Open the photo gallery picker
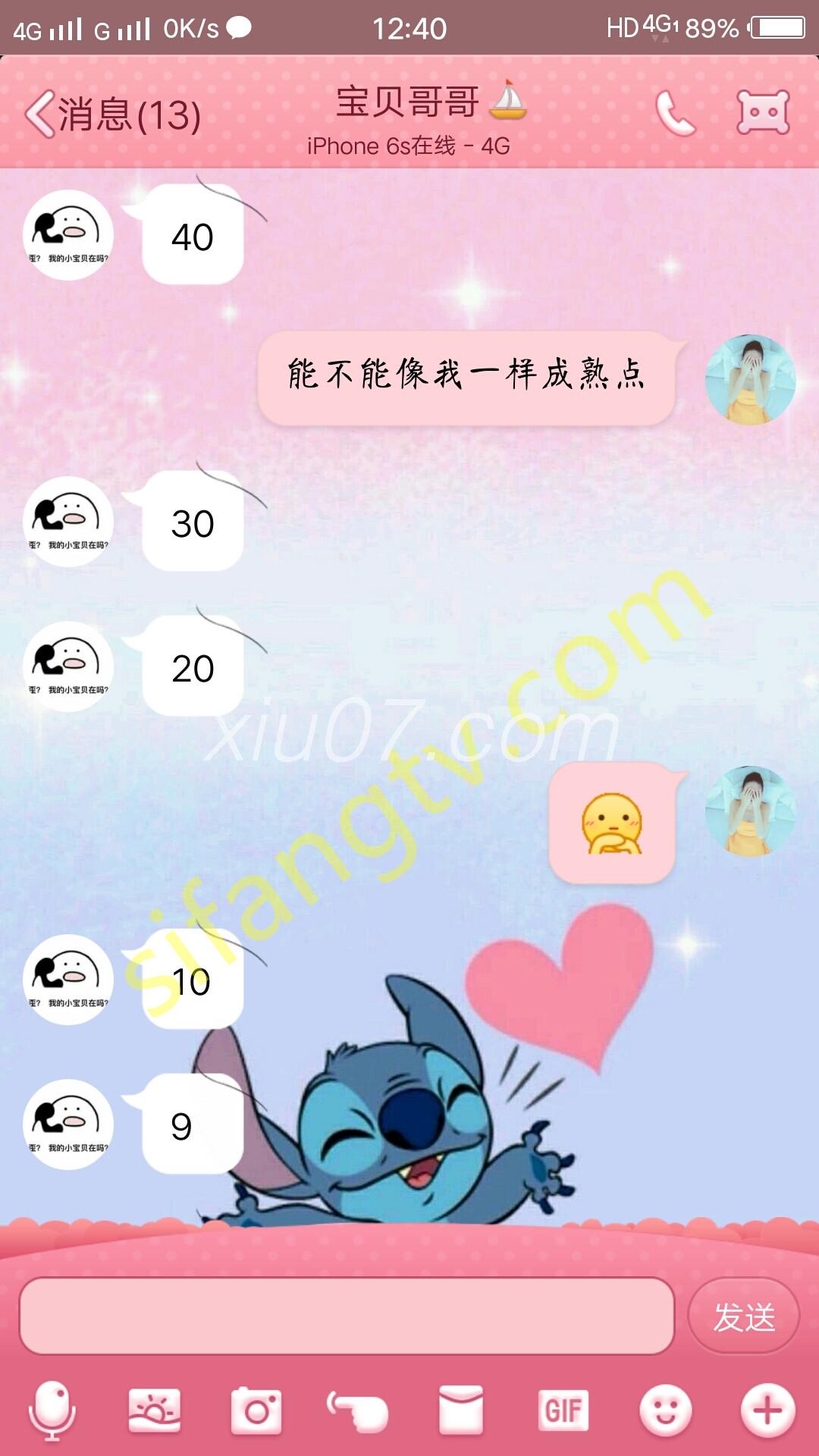This screenshot has height=1456, width=819. (x=155, y=1410)
